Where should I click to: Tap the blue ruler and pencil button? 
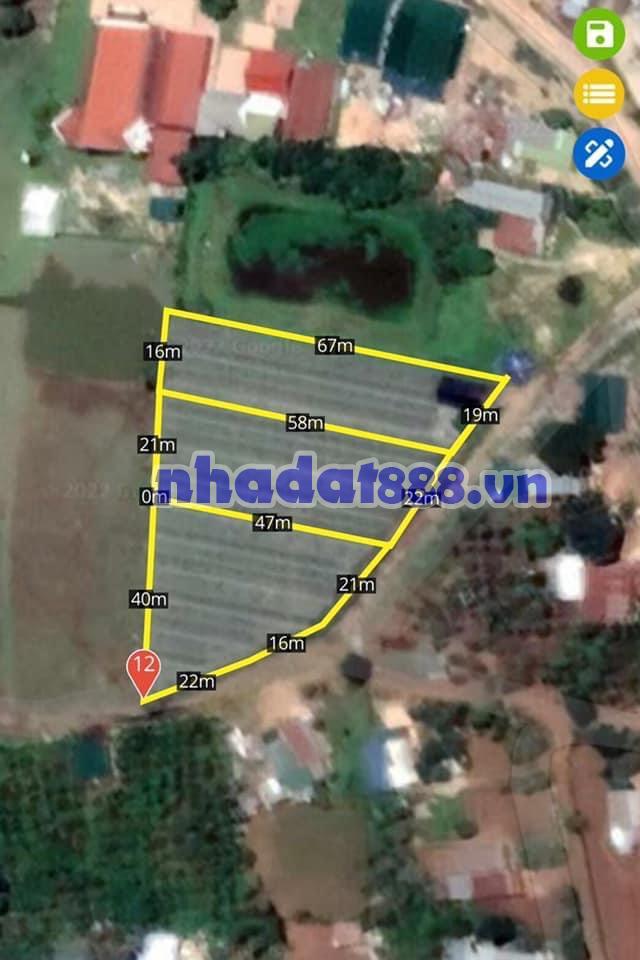tap(598, 153)
